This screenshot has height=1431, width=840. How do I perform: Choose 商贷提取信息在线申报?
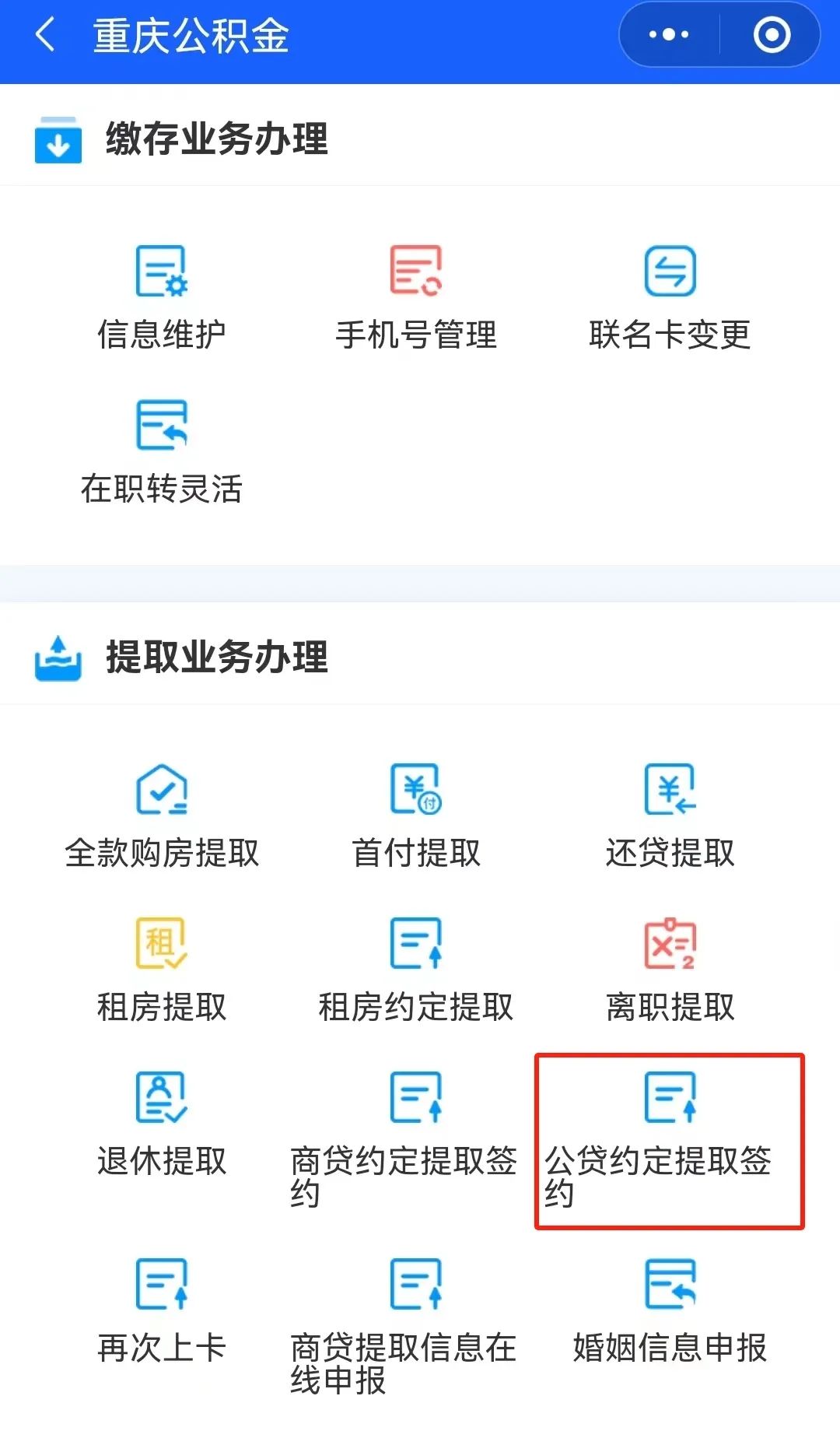[x=416, y=1323]
